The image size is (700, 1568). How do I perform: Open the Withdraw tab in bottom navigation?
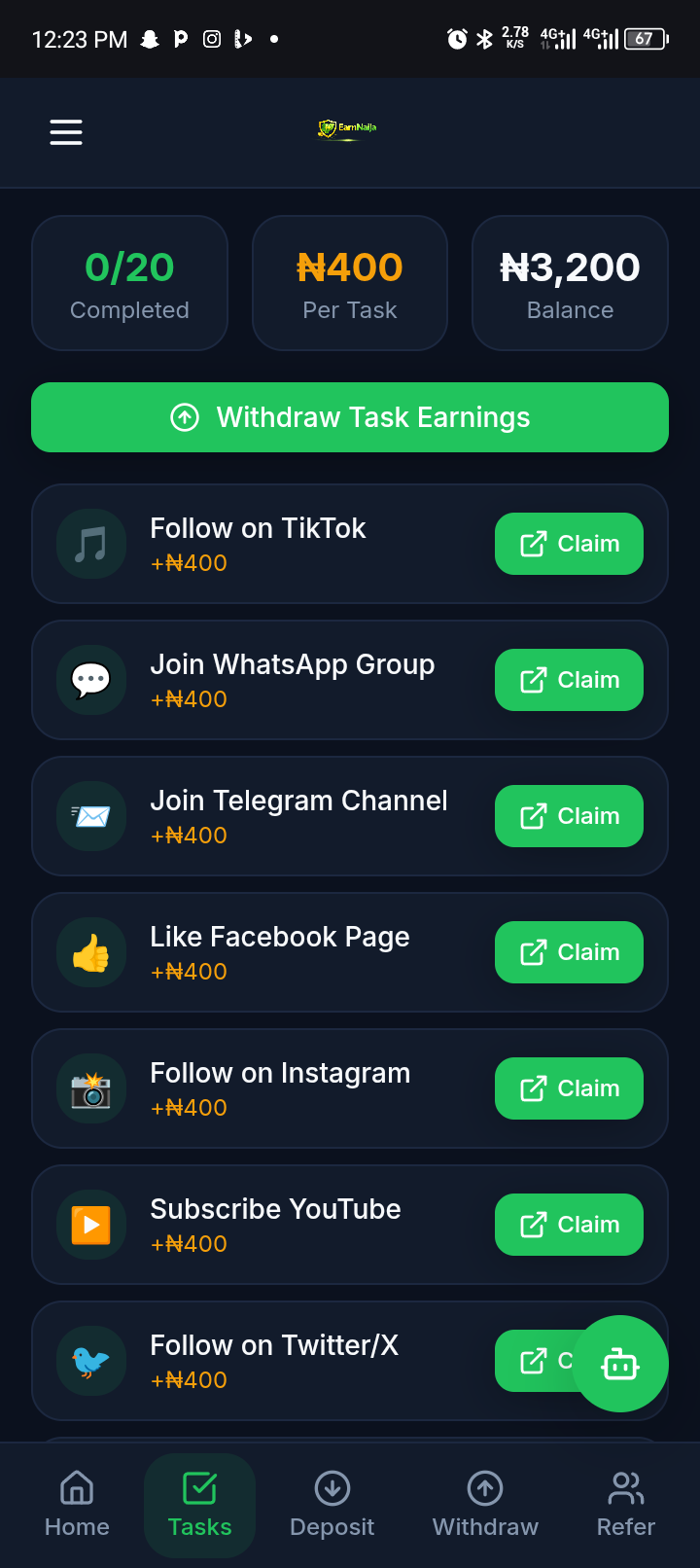click(485, 1504)
